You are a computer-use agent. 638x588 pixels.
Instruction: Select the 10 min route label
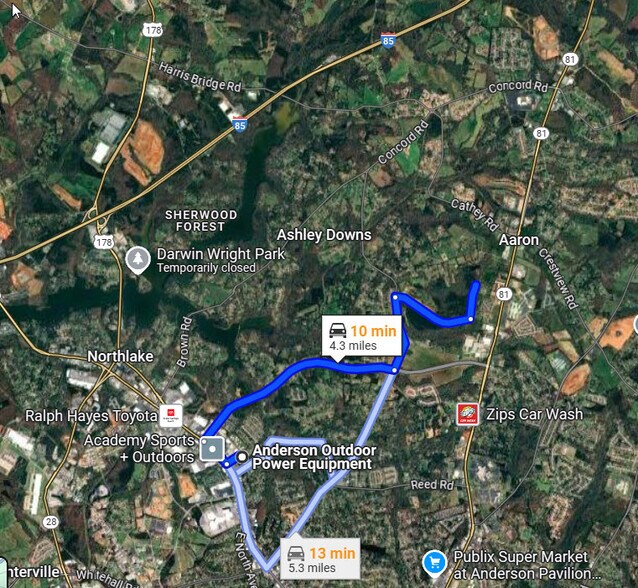coord(362,336)
